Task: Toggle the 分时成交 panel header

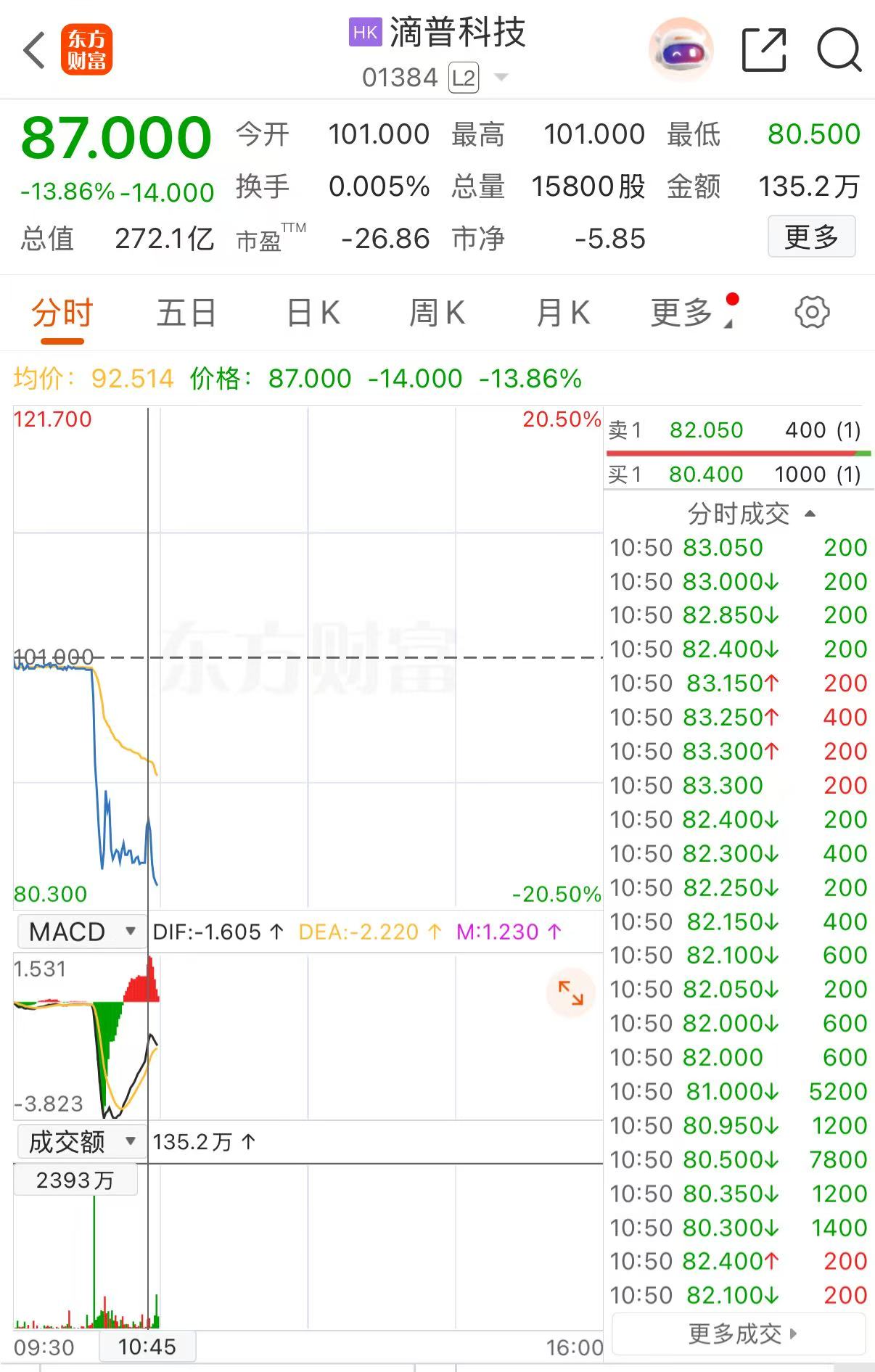Action: [749, 514]
